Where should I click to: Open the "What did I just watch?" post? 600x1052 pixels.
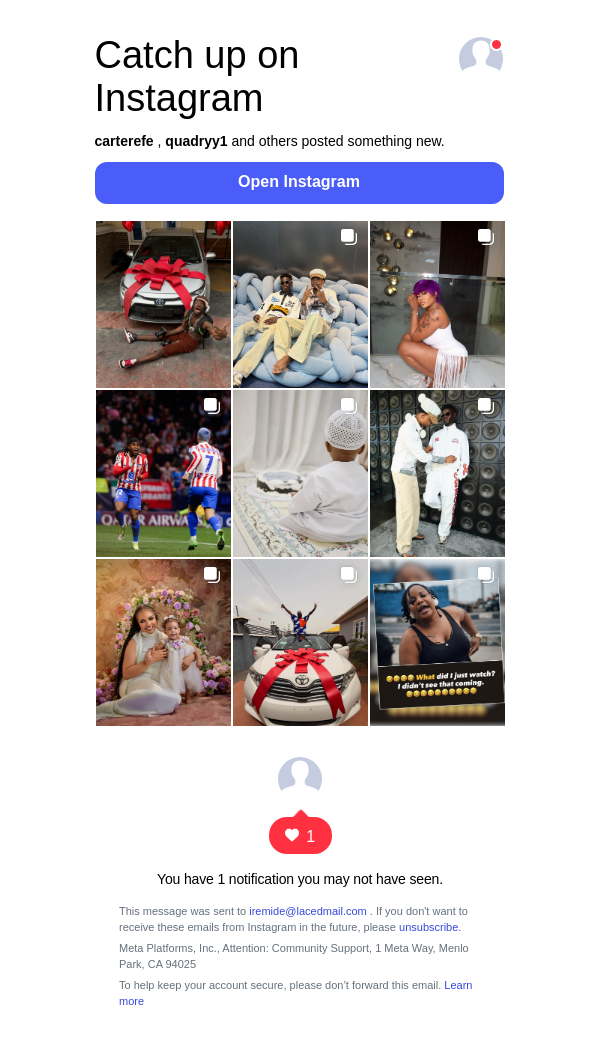(x=437, y=642)
